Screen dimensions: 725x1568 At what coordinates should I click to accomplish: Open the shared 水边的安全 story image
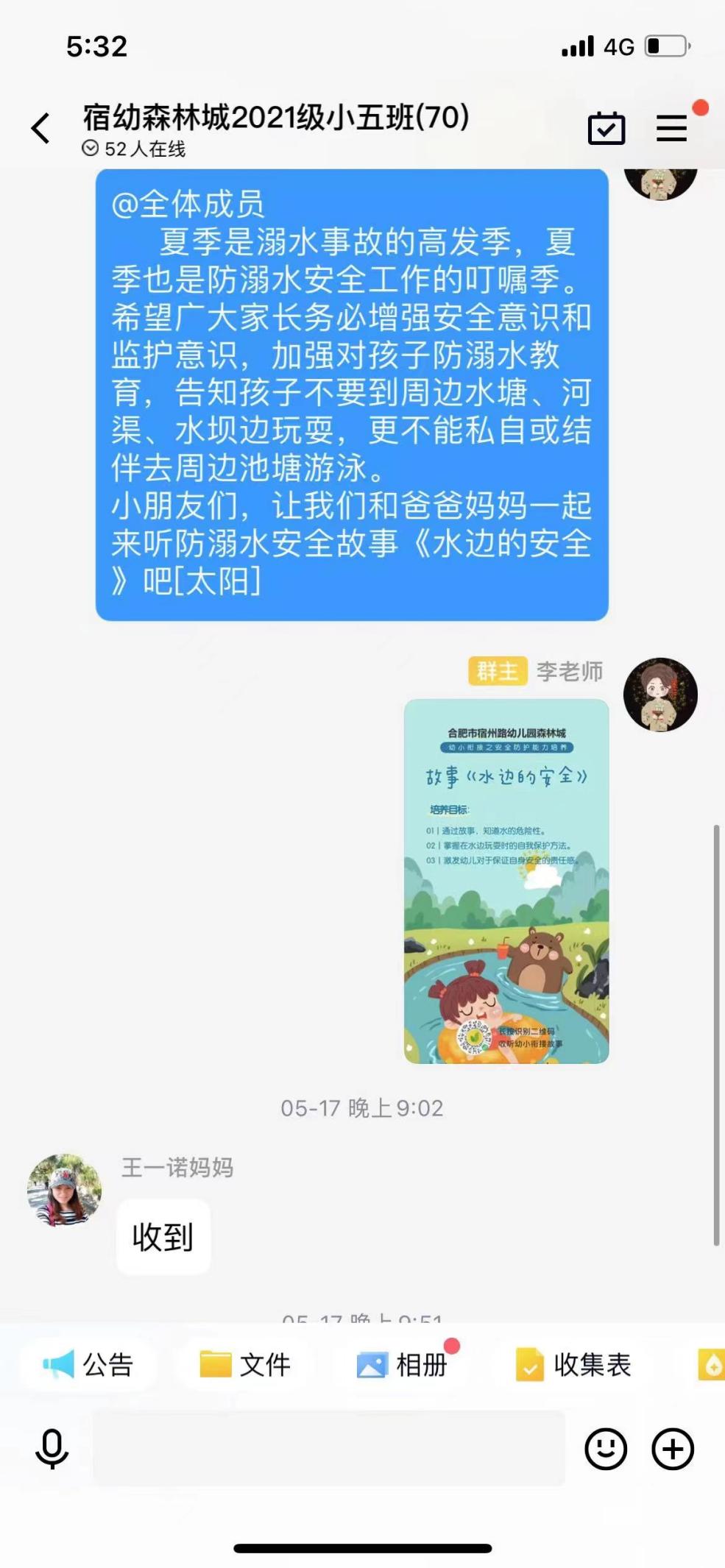(506, 881)
